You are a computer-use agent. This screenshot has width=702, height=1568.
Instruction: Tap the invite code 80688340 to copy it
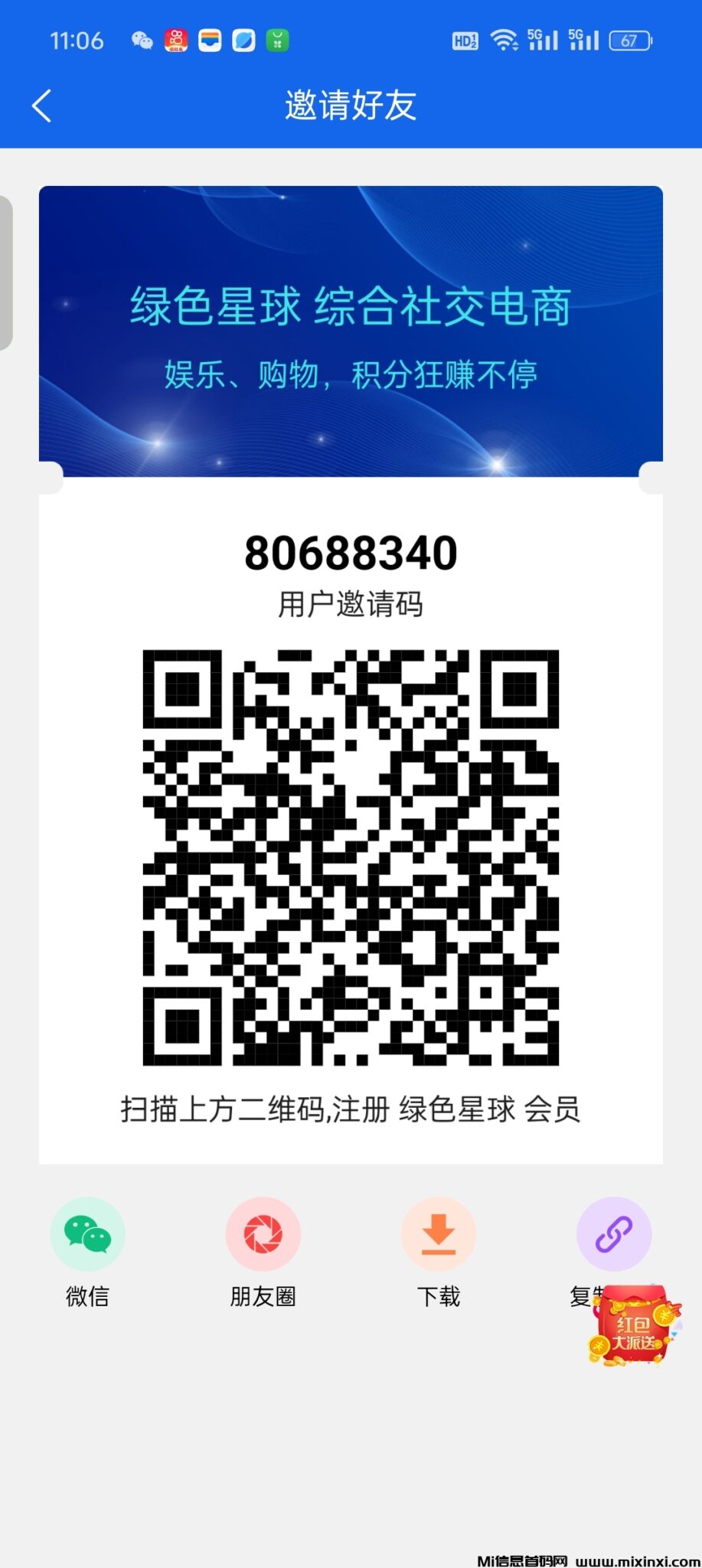[x=351, y=553]
